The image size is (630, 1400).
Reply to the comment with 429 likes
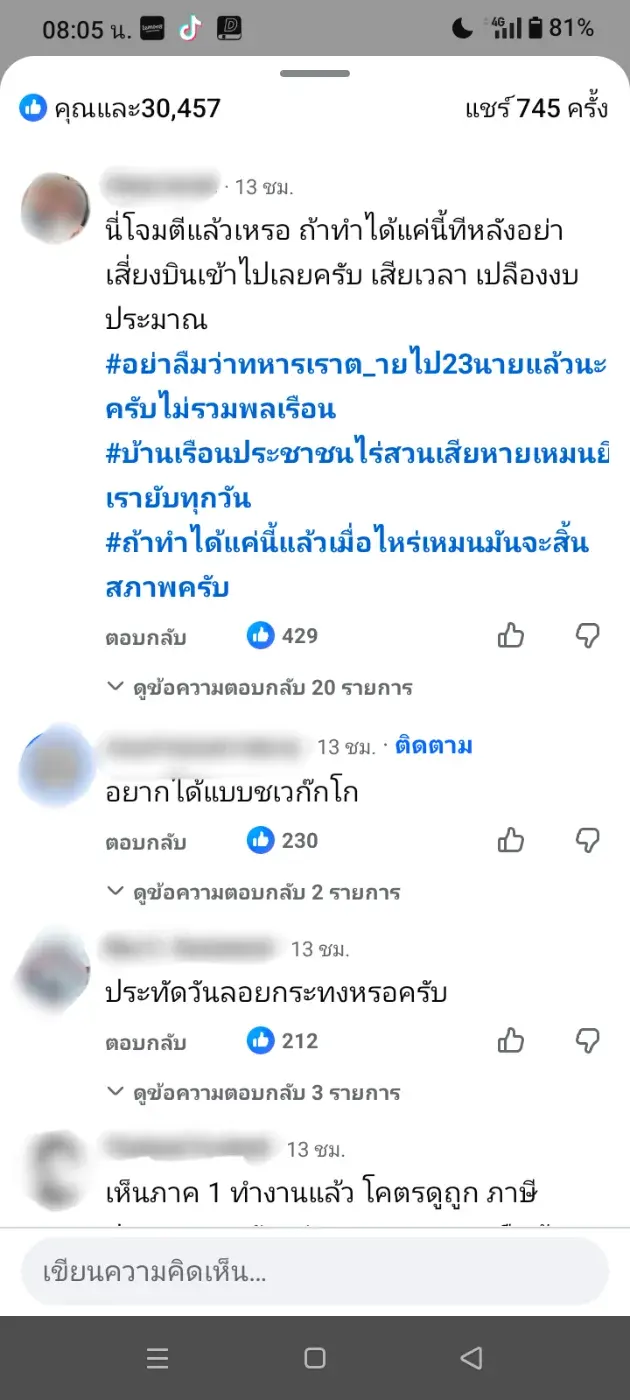(146, 637)
